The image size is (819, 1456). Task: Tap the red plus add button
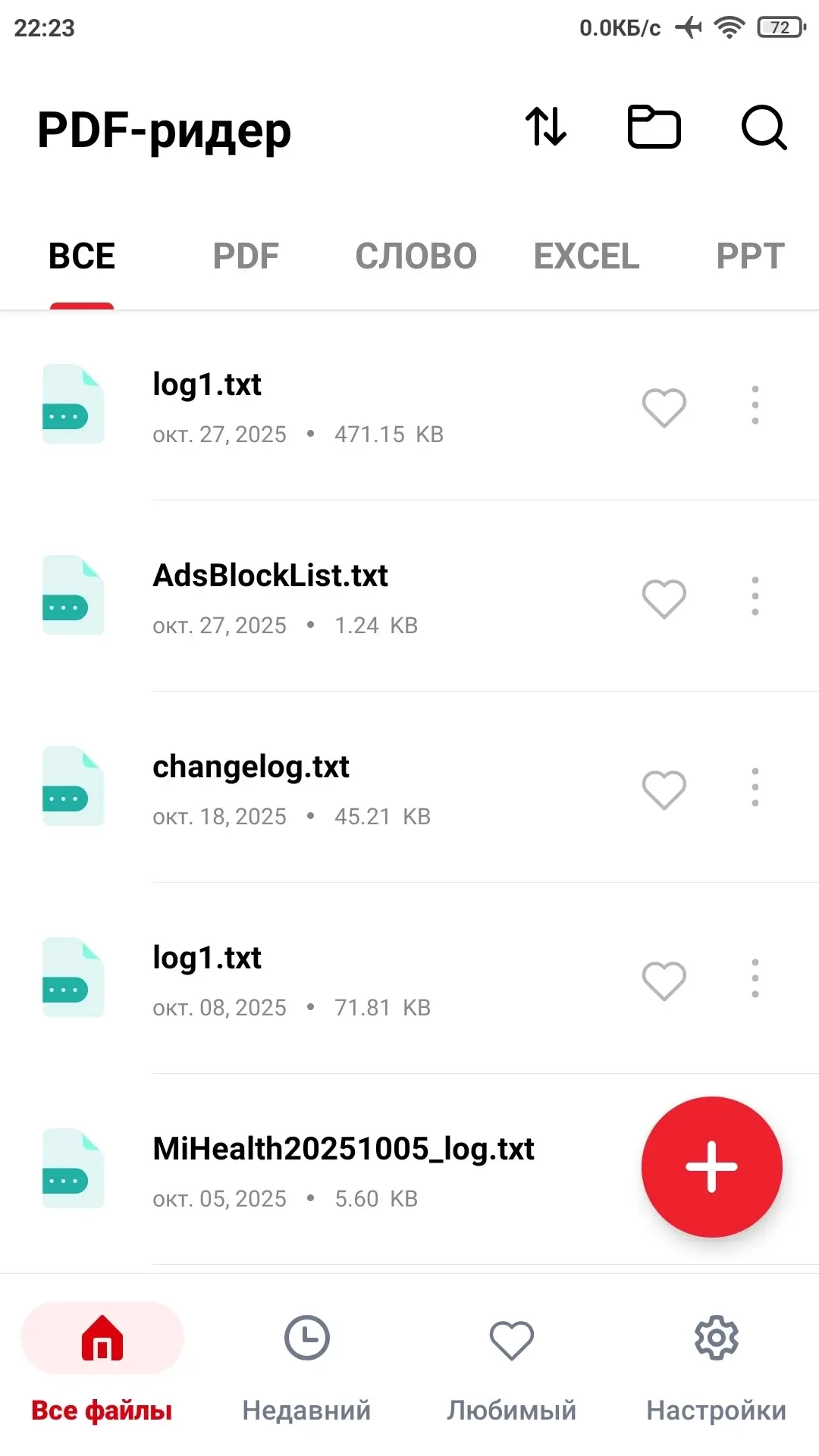coord(711,1166)
